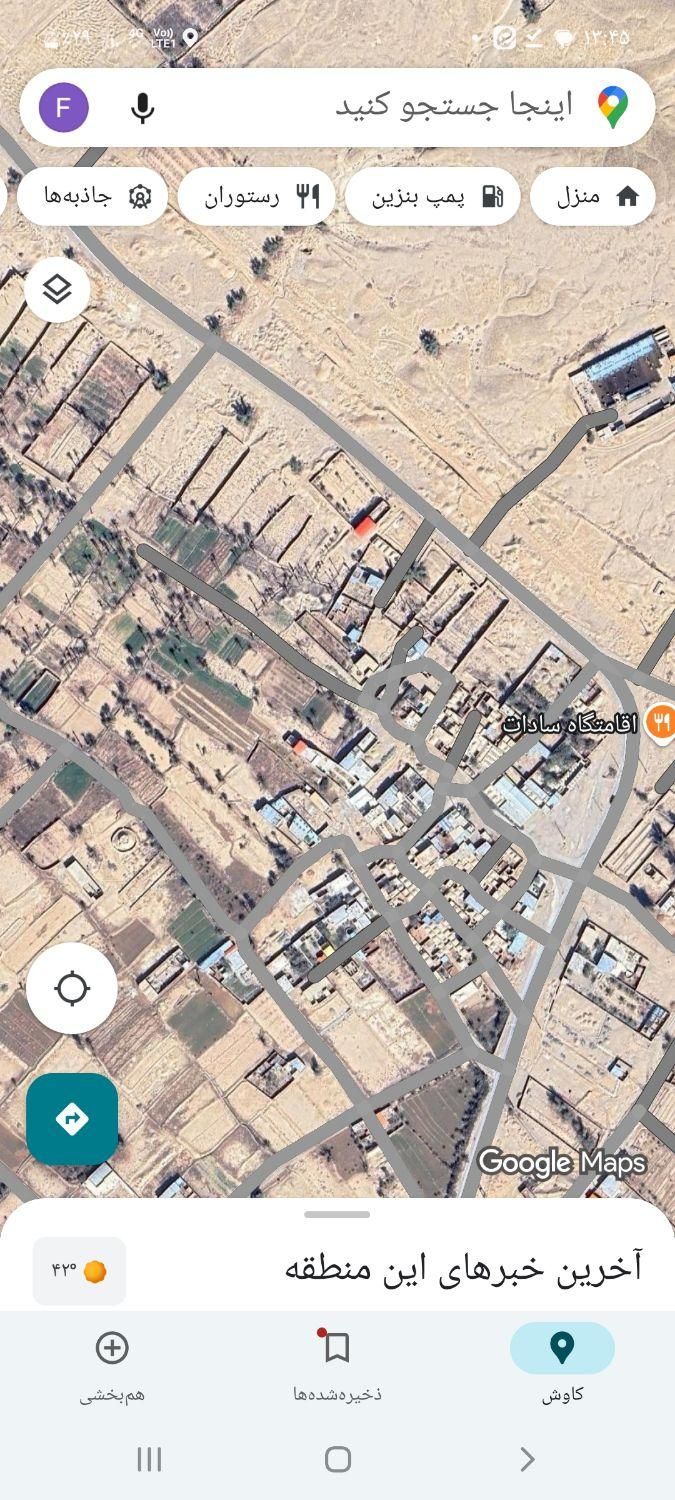Open the اقامتگاه سادات place marker

tap(660, 722)
